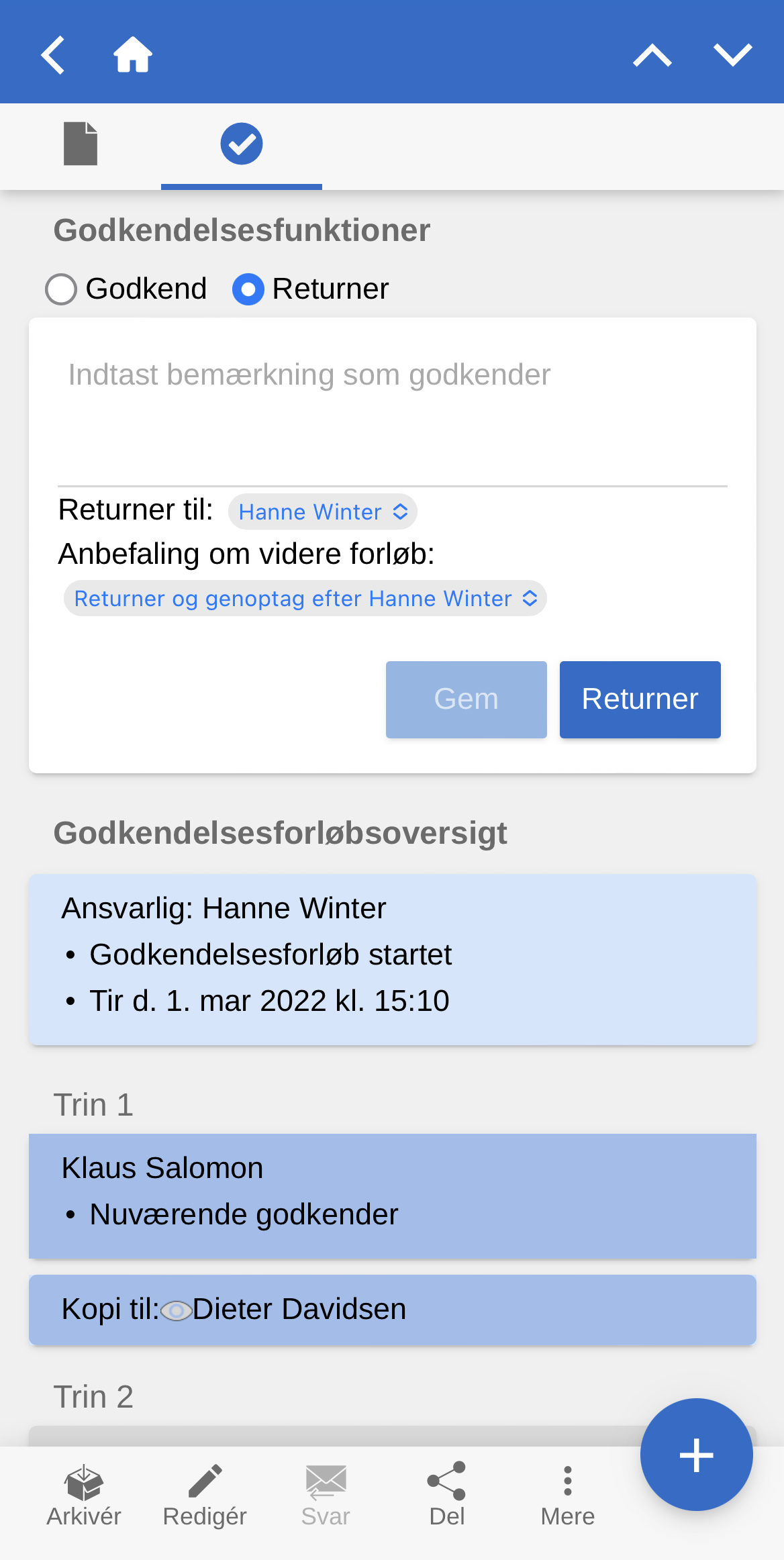784x1560 pixels.
Task: Open the home icon in the app bar
Action: [x=133, y=54]
